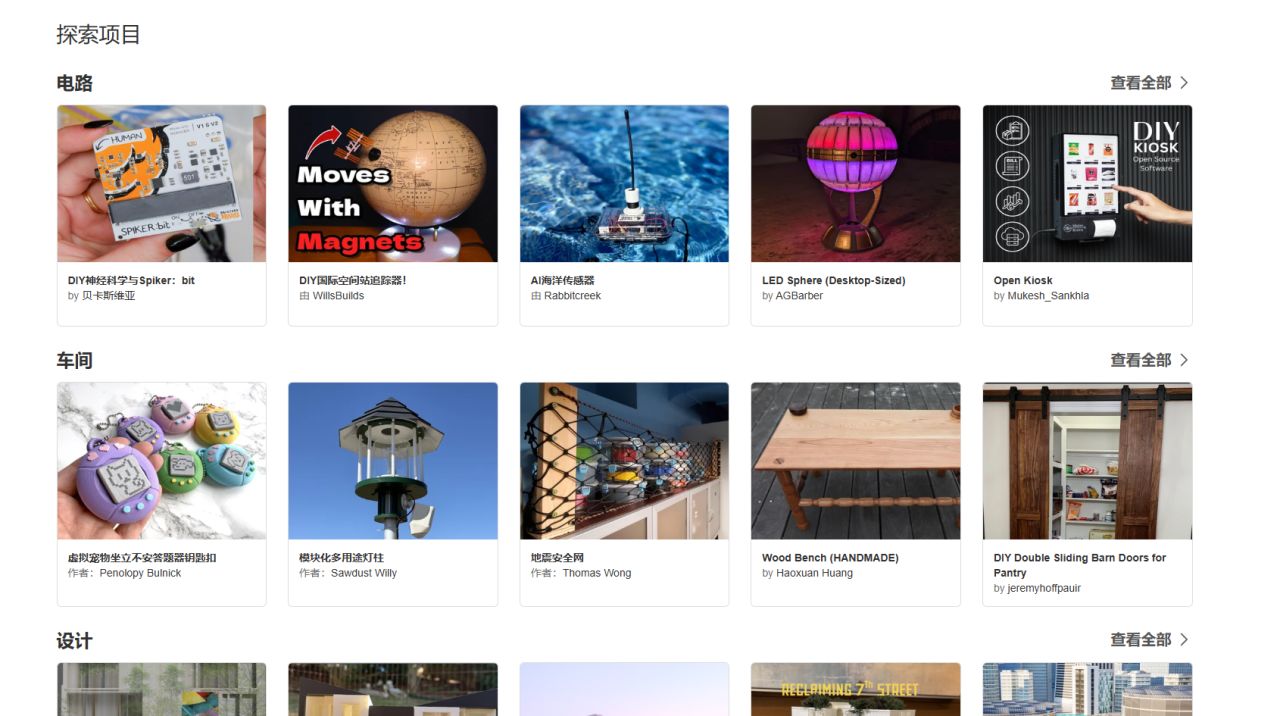Select the 模块化多用途灯柱 project card
This screenshot has width=1280, height=716.
pos(392,461)
